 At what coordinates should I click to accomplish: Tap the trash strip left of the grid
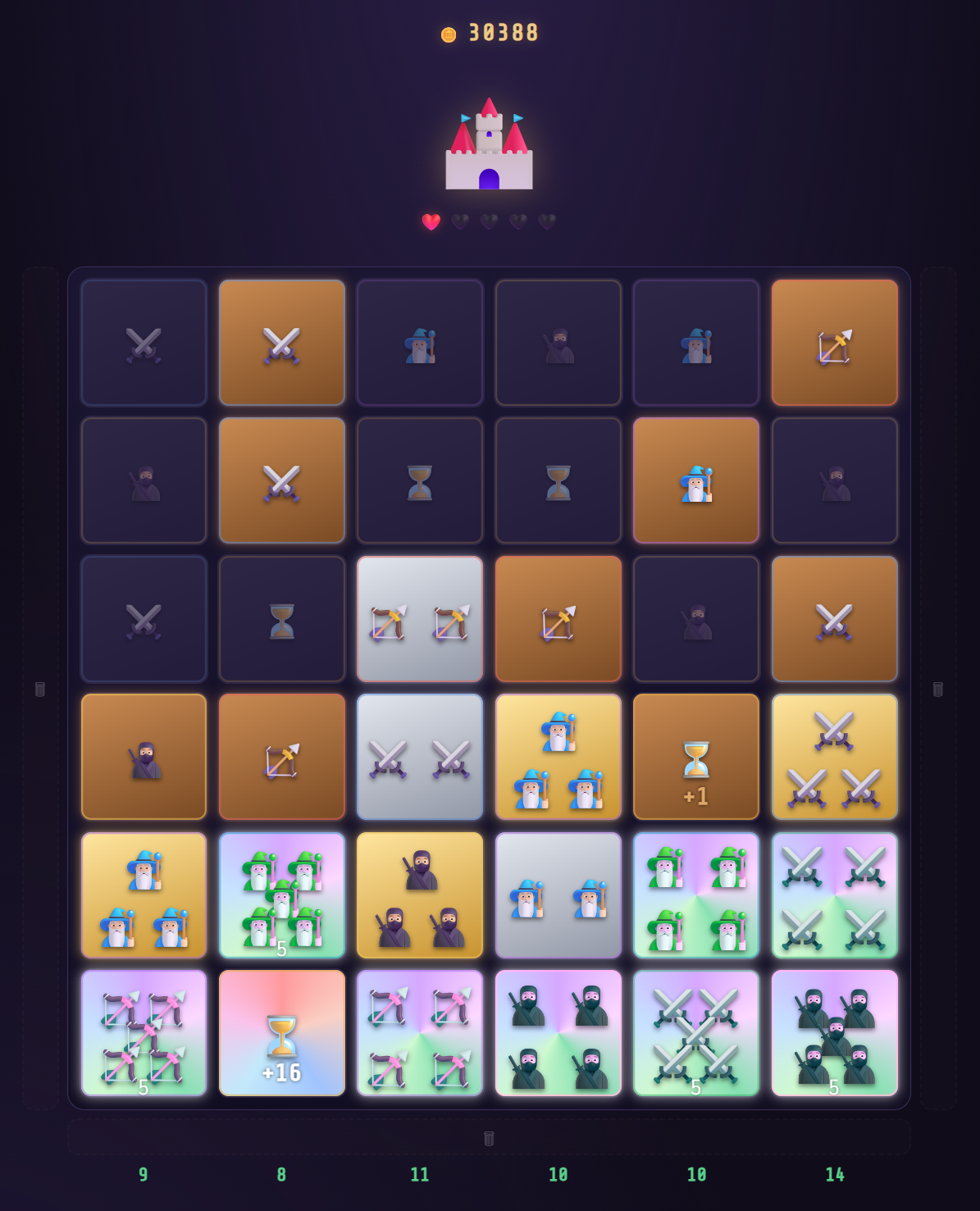pyautogui.click(x=40, y=688)
